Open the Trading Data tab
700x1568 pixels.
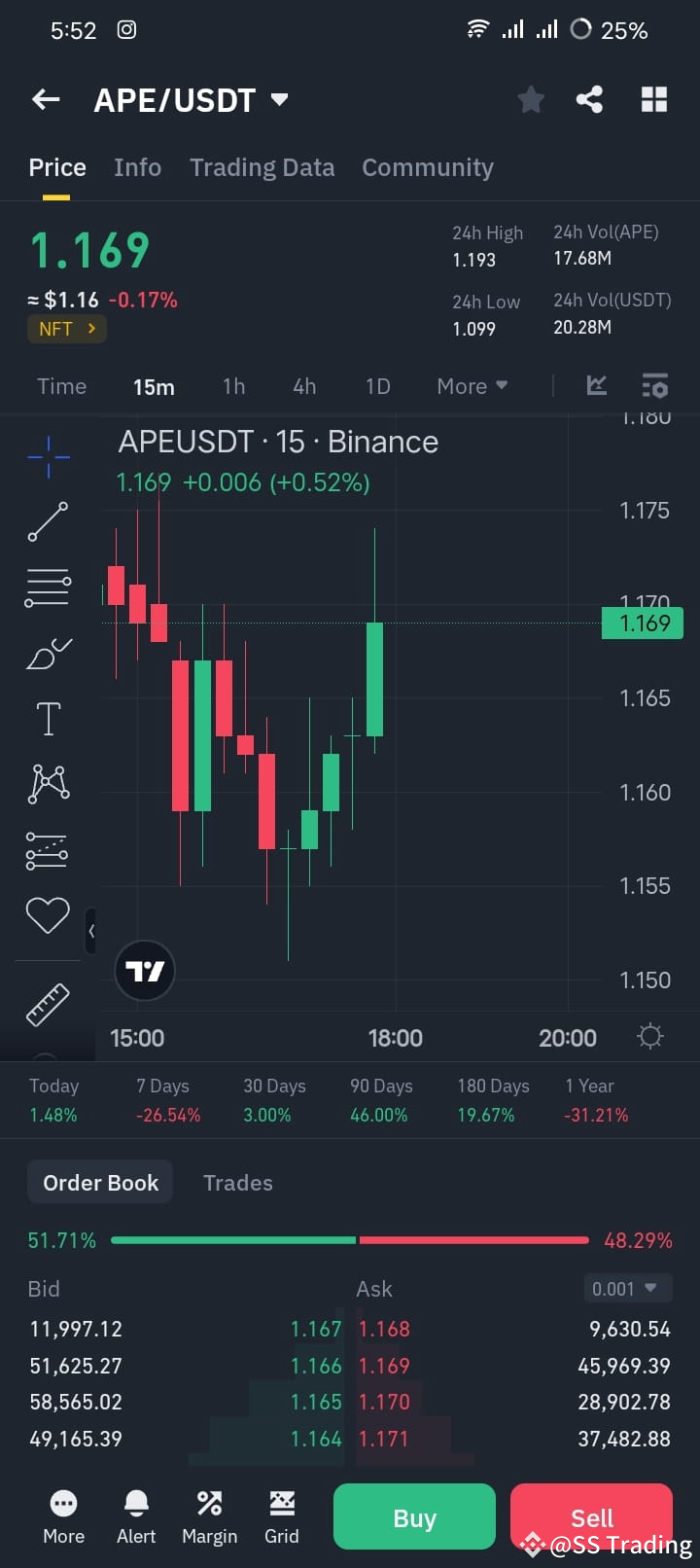pyautogui.click(x=262, y=167)
